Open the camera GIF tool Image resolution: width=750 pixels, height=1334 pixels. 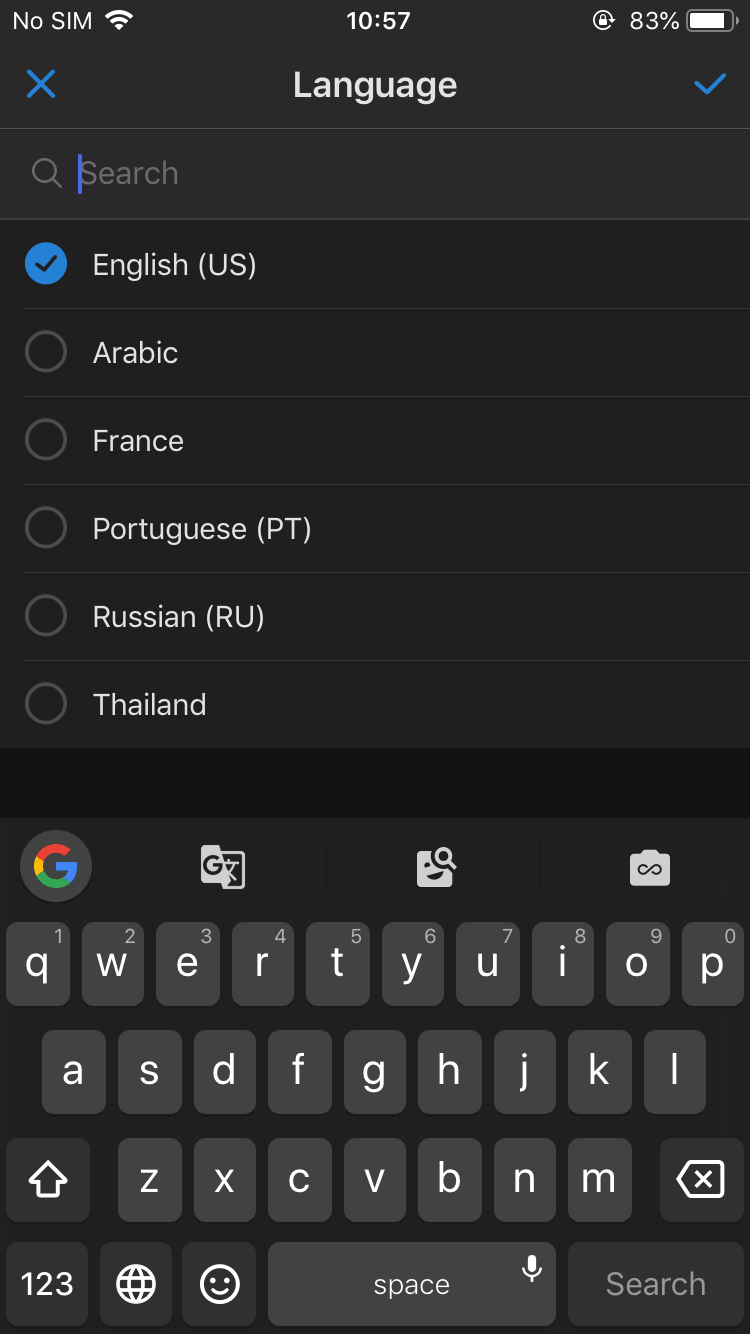coord(649,866)
